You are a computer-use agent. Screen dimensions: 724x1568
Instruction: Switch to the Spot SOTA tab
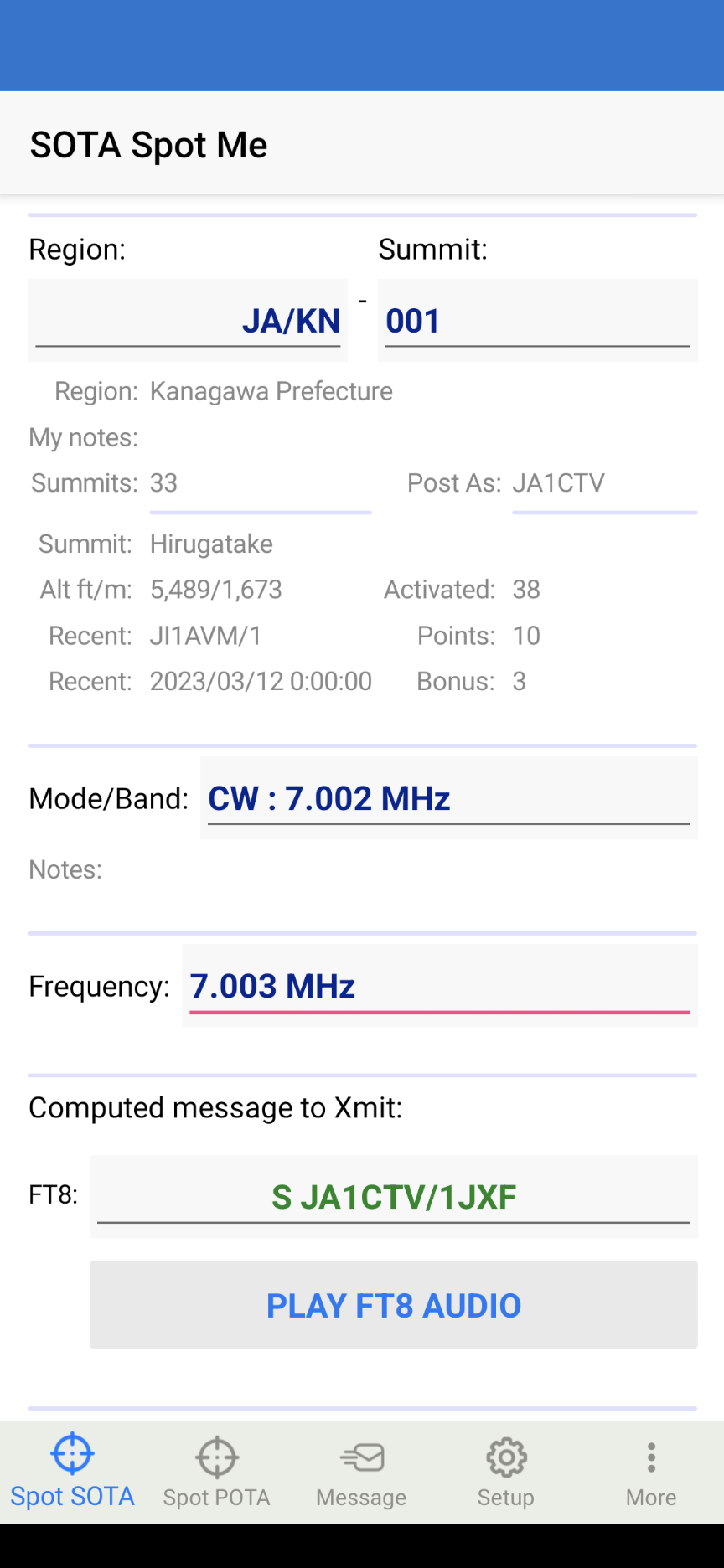[72, 1472]
